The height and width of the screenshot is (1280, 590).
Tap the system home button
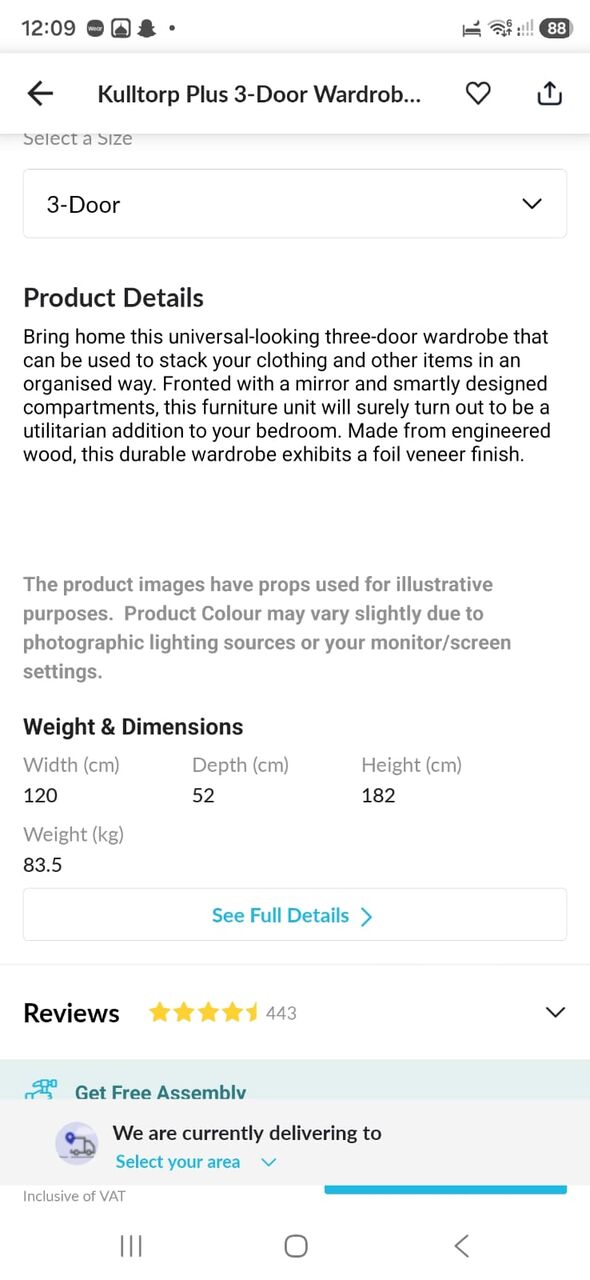pyautogui.click(x=296, y=1245)
